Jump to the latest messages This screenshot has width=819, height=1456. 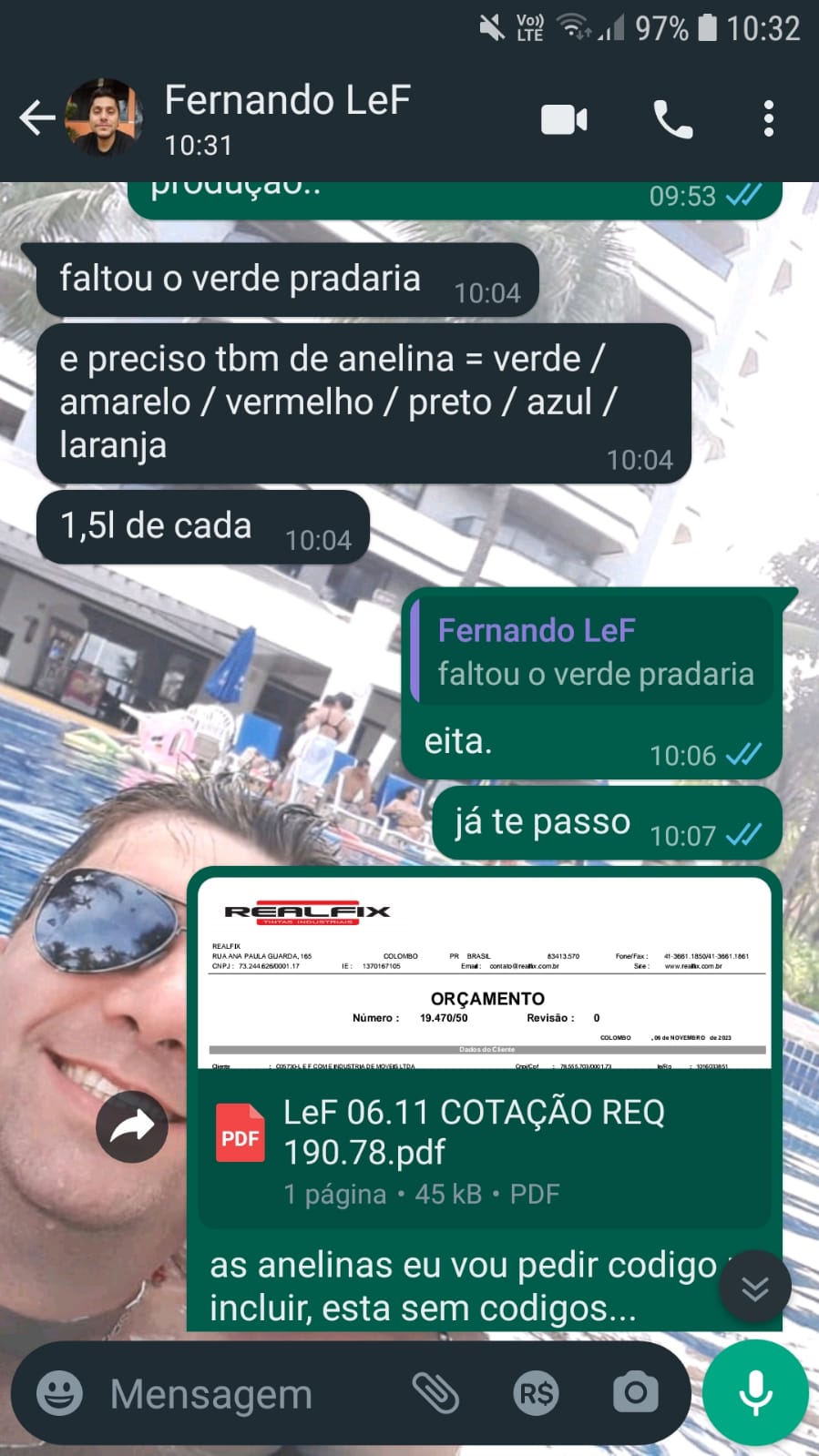pos(754,1288)
